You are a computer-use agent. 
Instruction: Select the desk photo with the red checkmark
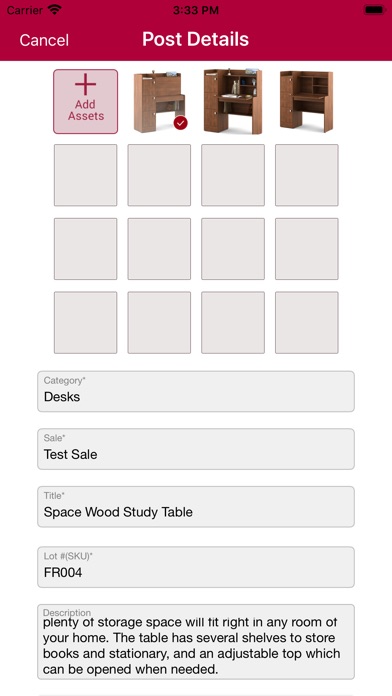point(159,101)
